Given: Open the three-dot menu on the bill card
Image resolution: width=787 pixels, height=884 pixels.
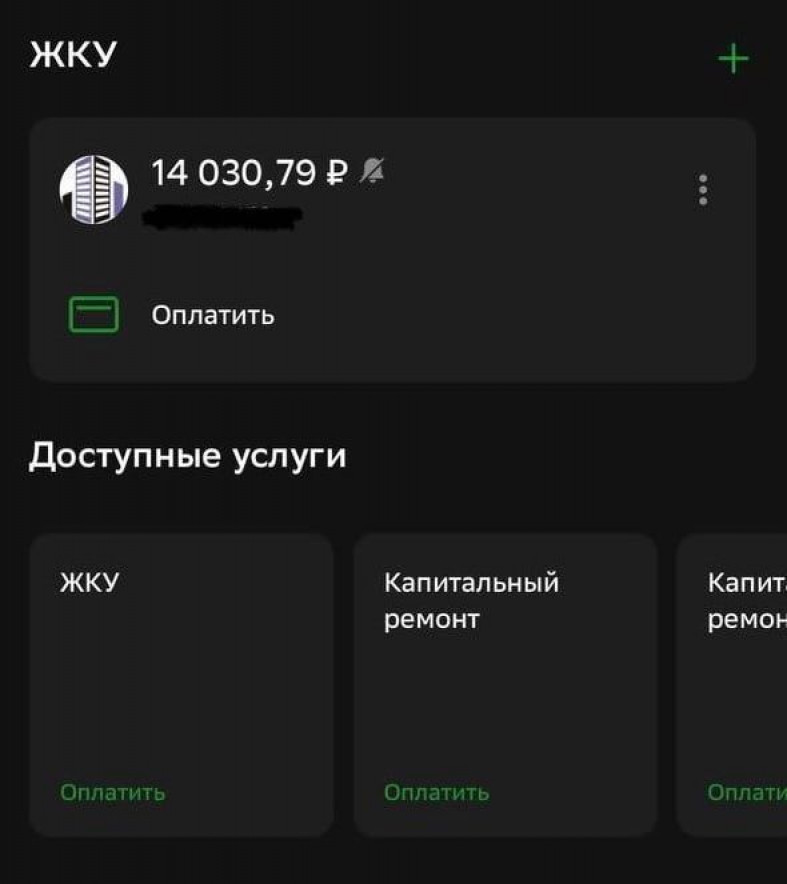Looking at the screenshot, I should (x=703, y=190).
